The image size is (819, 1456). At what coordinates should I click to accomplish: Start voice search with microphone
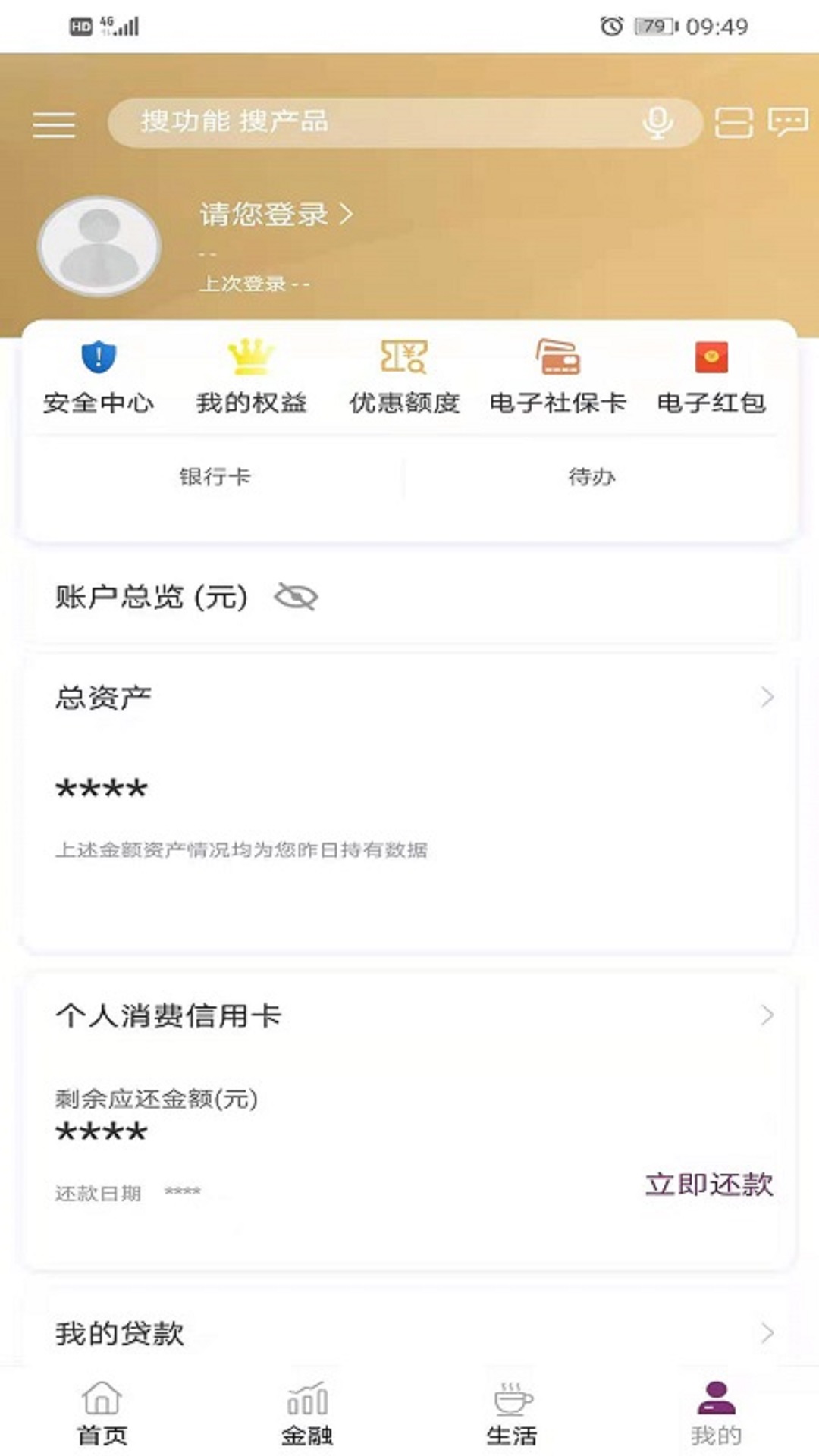tap(657, 122)
